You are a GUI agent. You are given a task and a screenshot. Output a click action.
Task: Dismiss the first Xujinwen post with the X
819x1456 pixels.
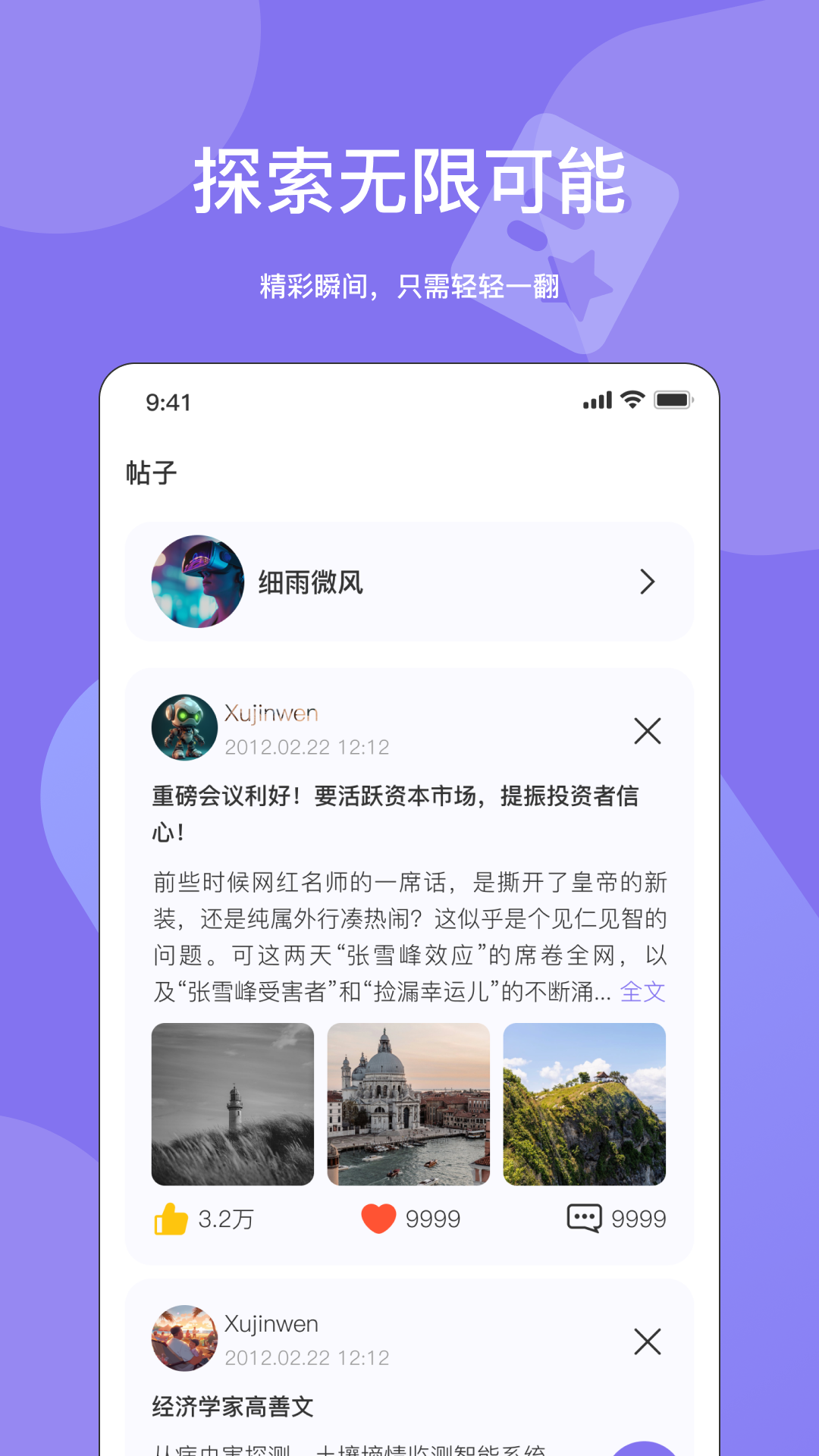point(647,730)
